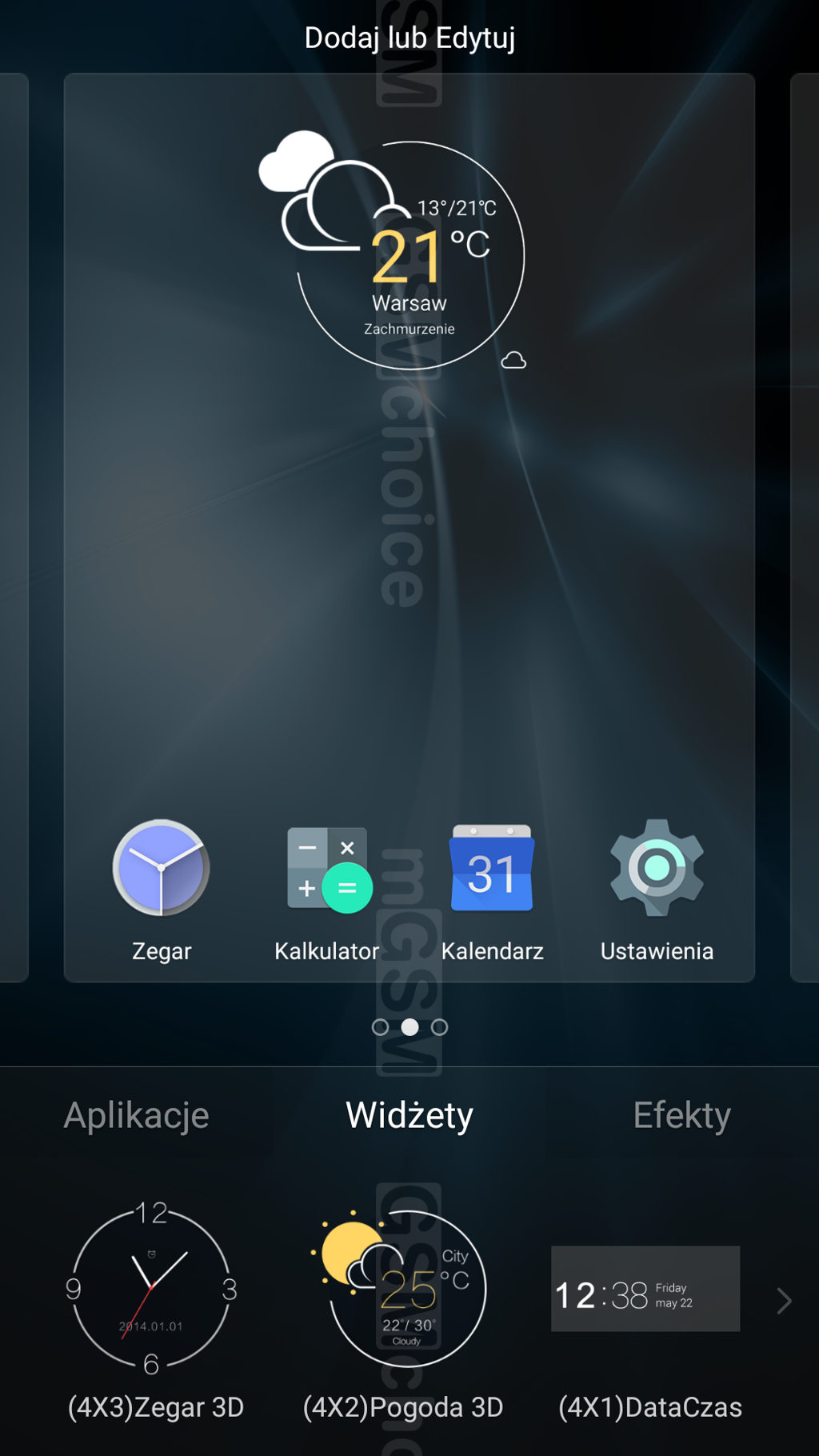Jump to the third page indicator dot
Image resolution: width=819 pixels, height=1456 pixels.
(439, 1027)
